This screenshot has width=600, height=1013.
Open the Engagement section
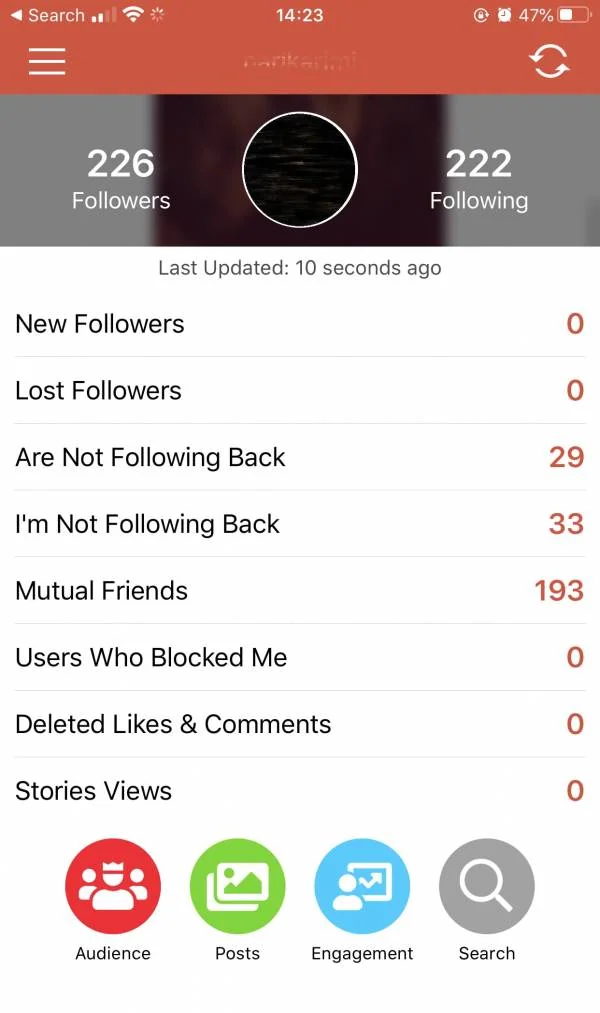click(362, 887)
